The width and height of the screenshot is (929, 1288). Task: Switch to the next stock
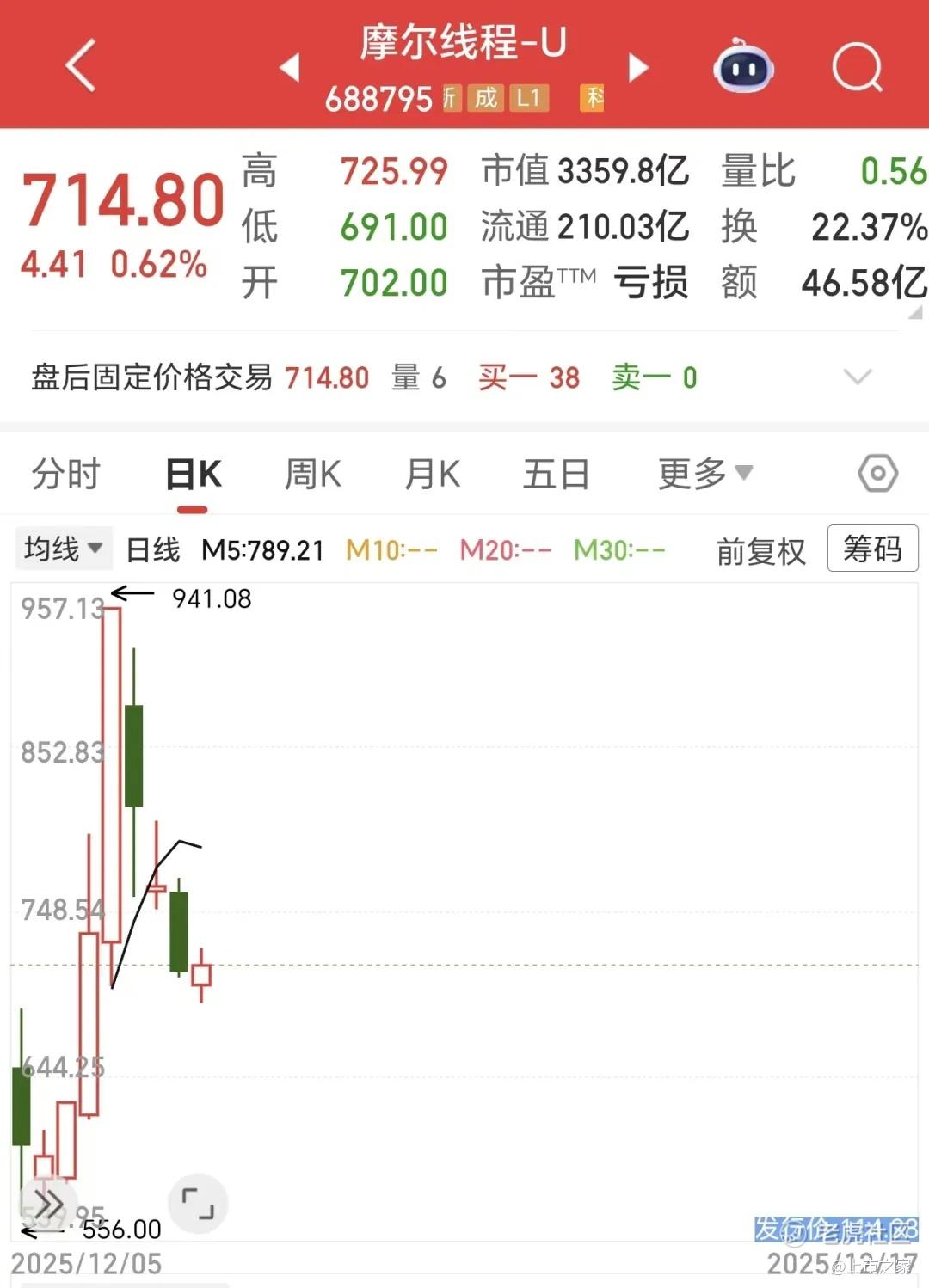638,67
